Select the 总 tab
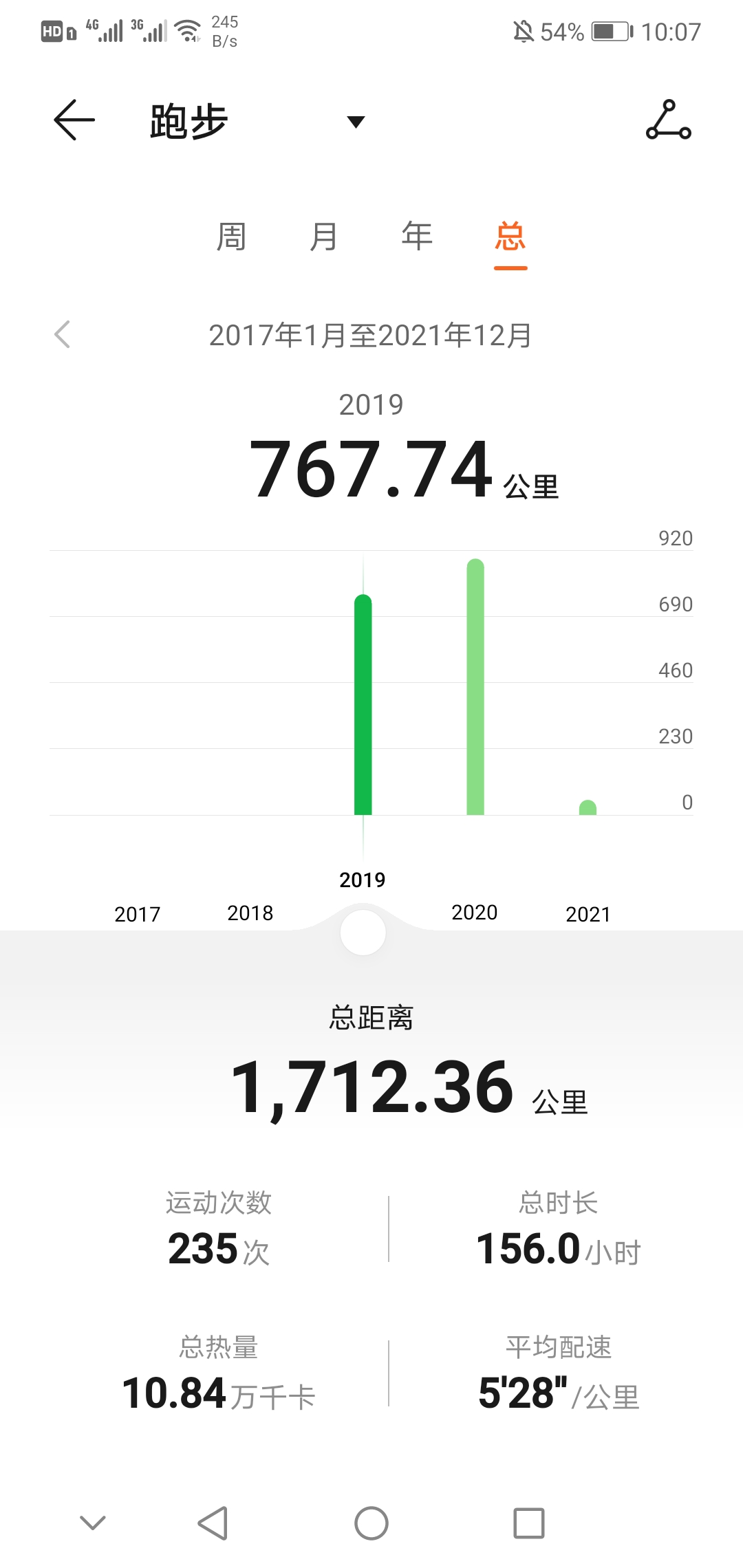 (510, 237)
